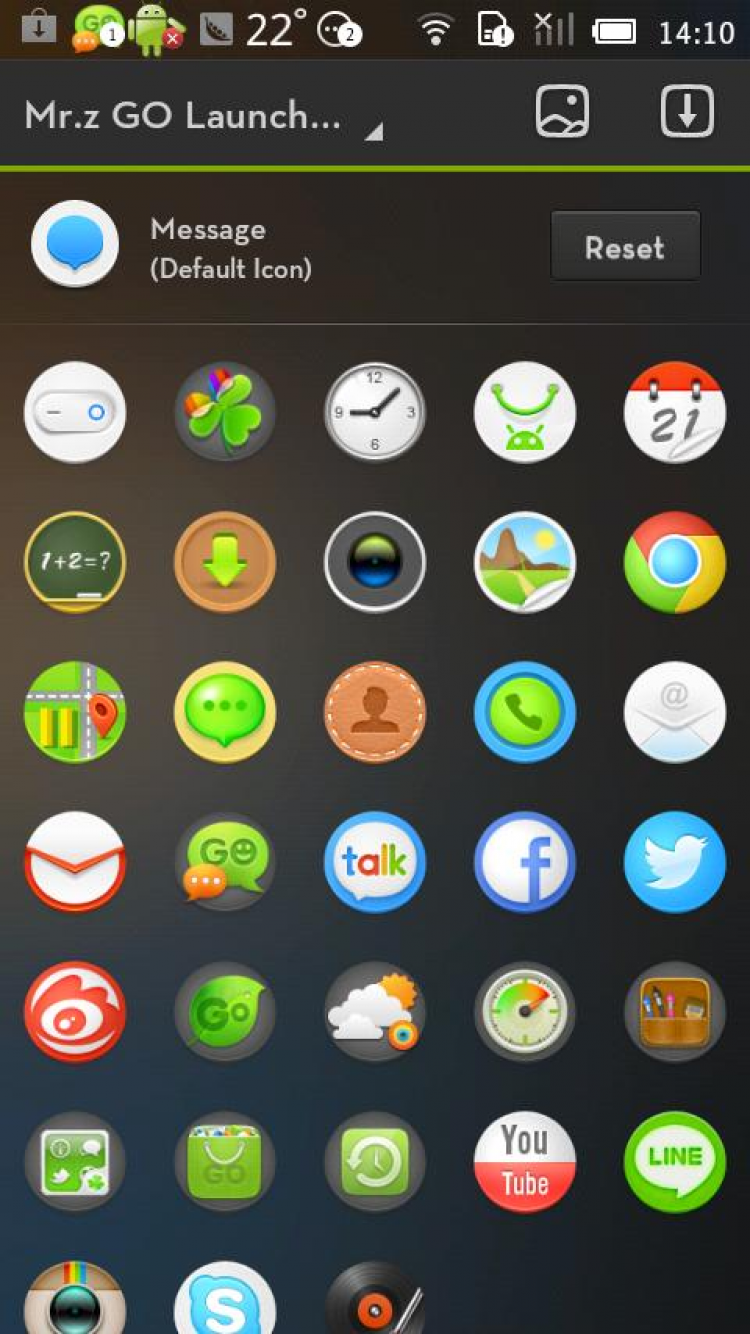Pick the Chrome browser icon

(674, 562)
